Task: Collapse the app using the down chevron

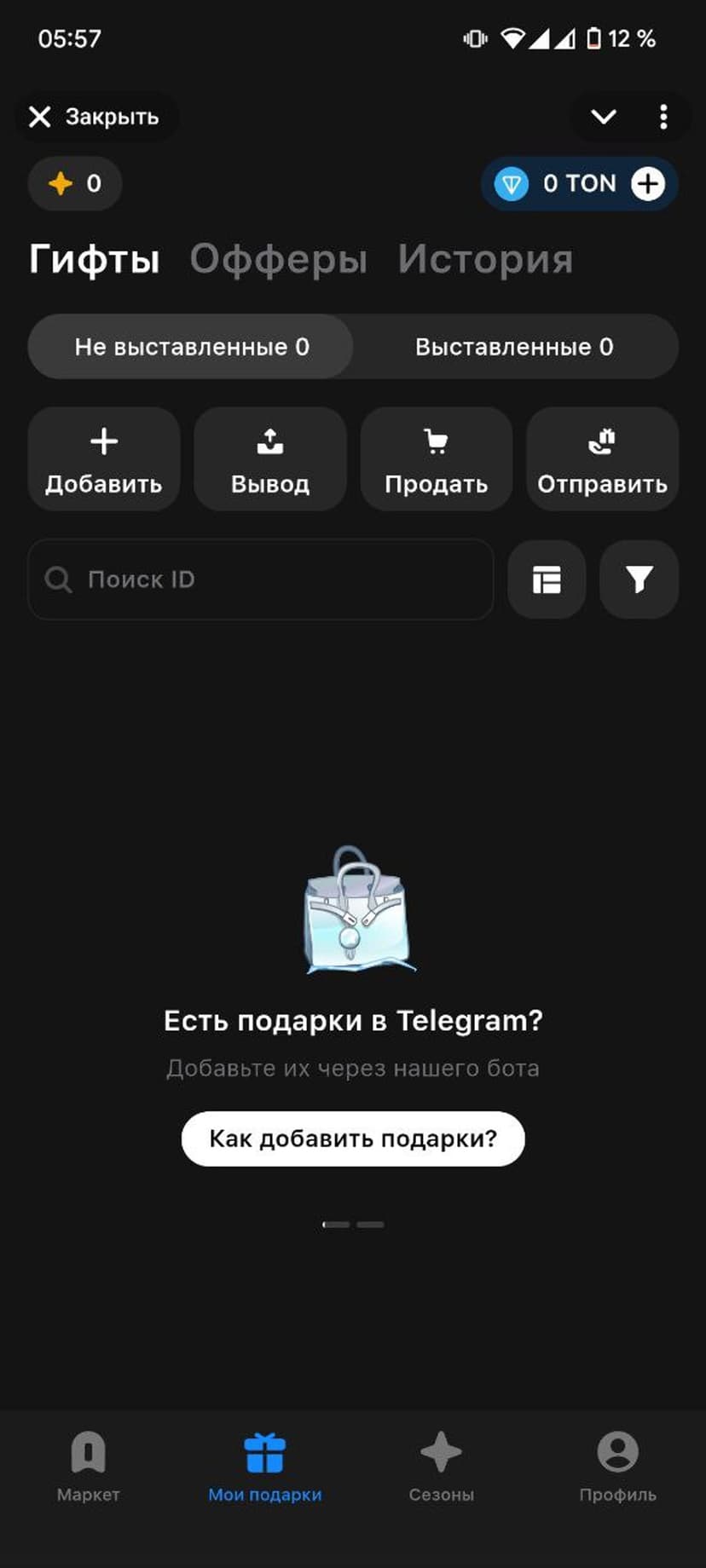Action: [x=604, y=117]
